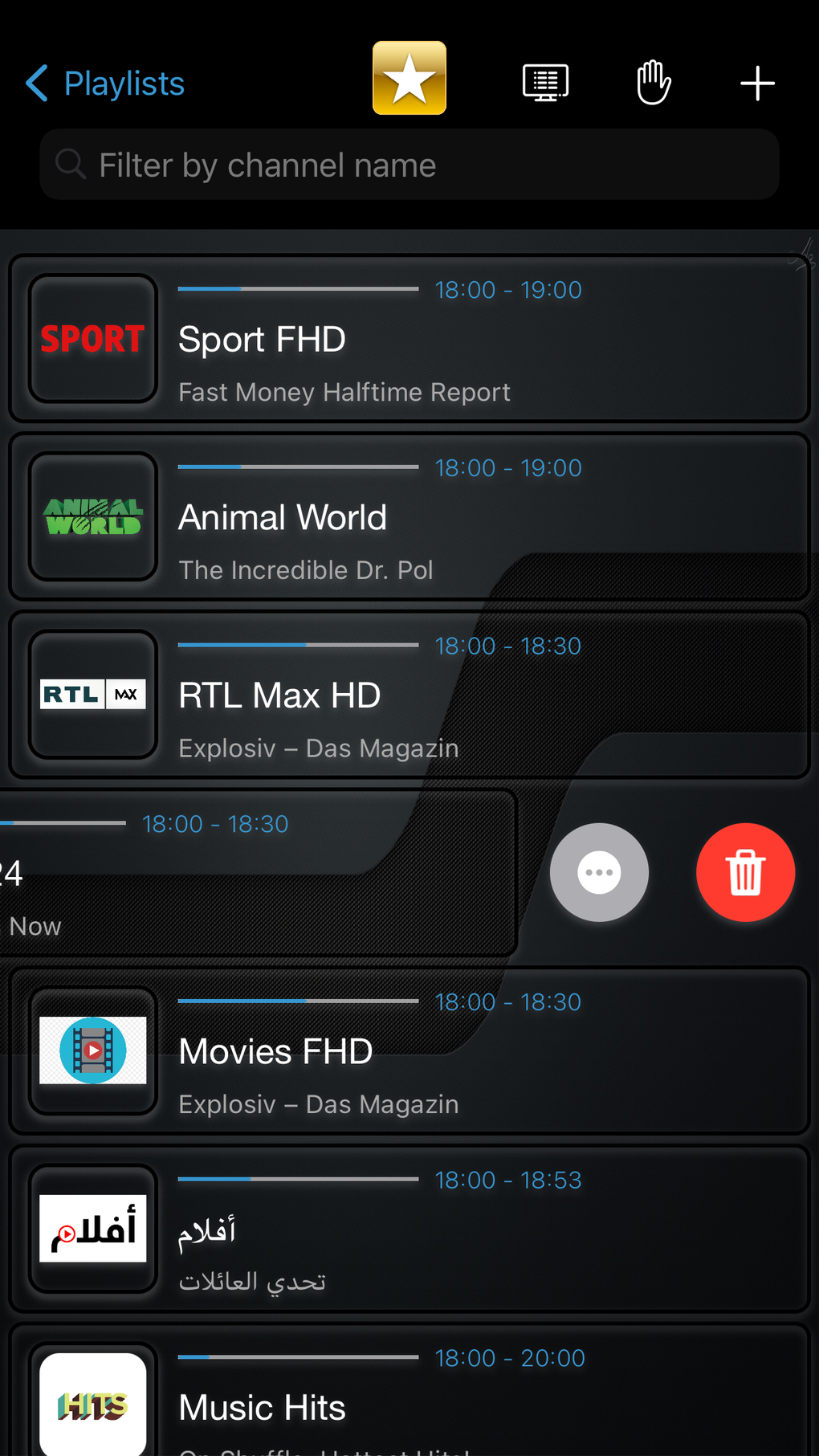Image resolution: width=819 pixels, height=1456 pixels.
Task: Select the hand gesture icon
Action: click(x=653, y=81)
